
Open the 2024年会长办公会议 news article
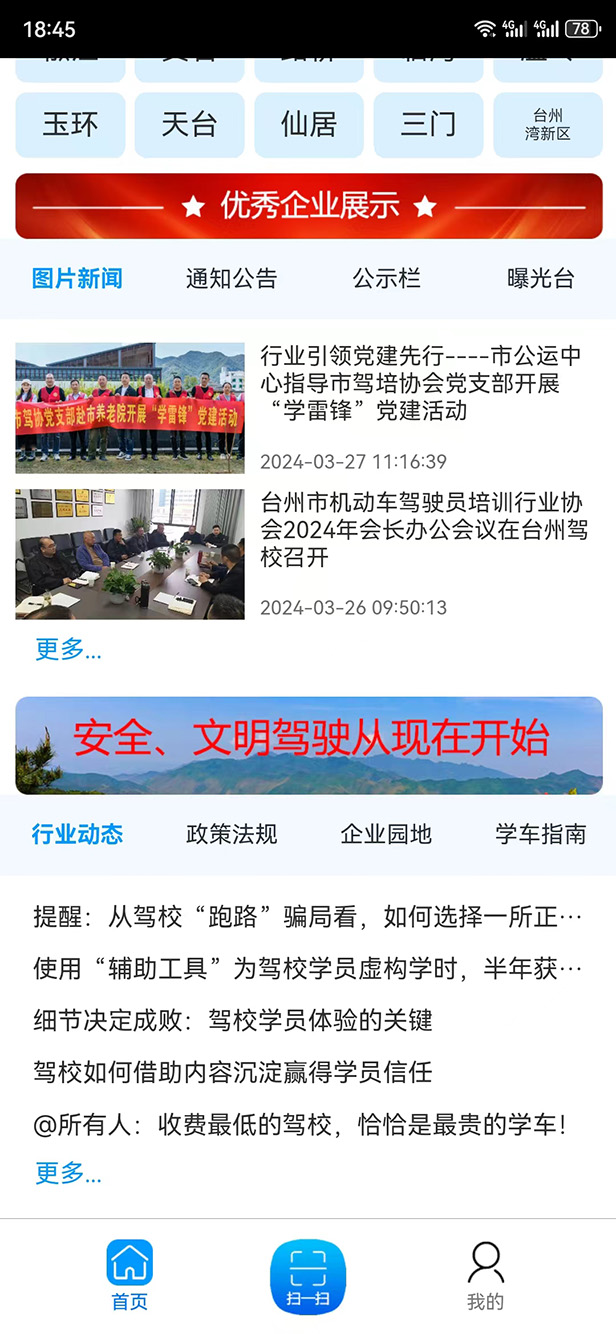coord(309,554)
